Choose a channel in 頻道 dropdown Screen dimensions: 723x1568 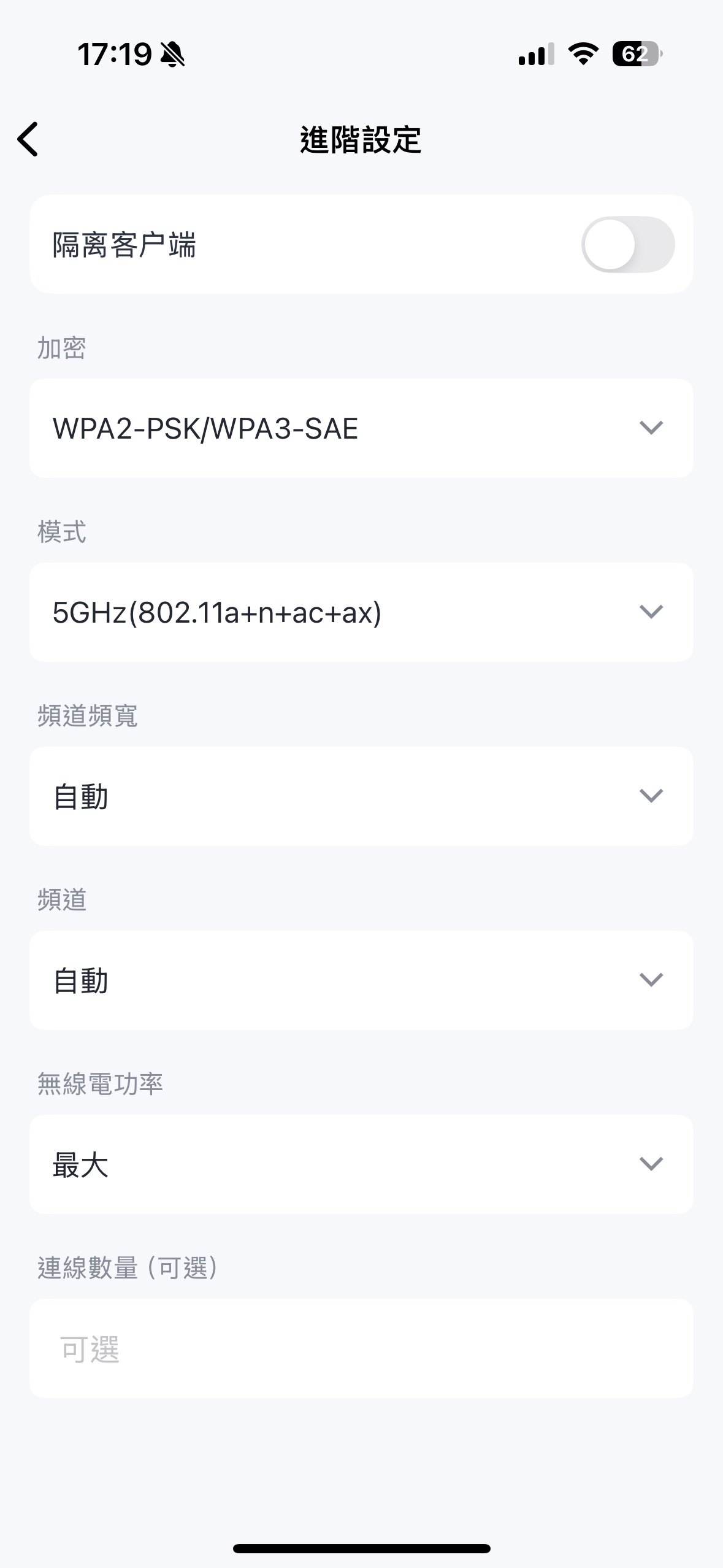pos(361,980)
